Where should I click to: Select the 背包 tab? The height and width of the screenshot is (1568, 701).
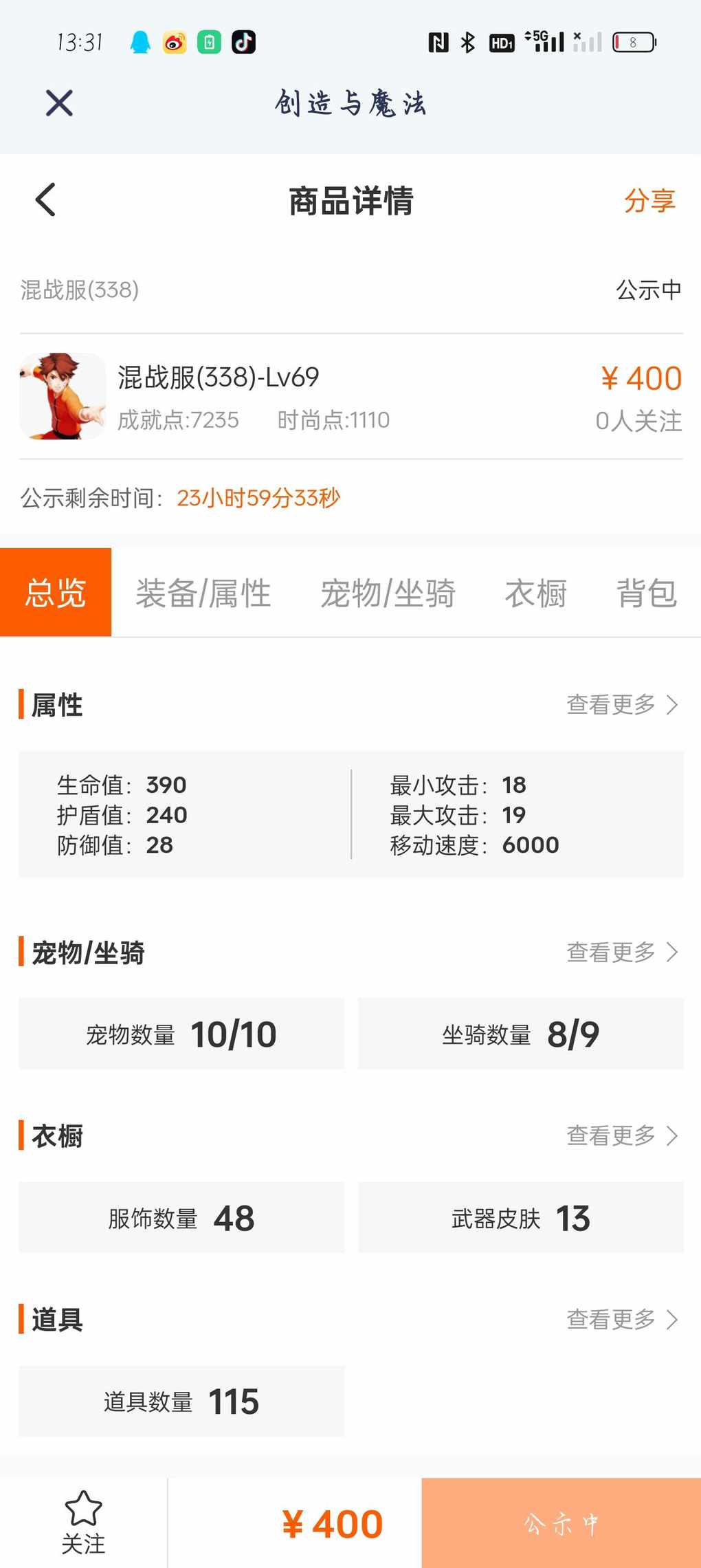[646, 593]
